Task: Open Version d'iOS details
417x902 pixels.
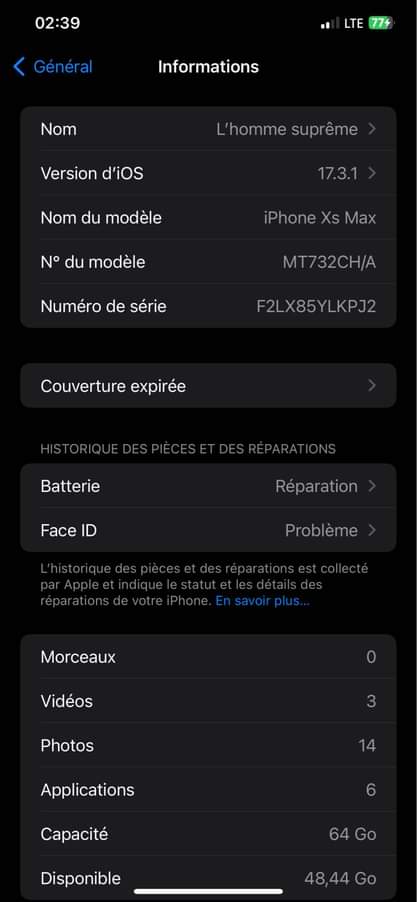Action: [x=208, y=173]
